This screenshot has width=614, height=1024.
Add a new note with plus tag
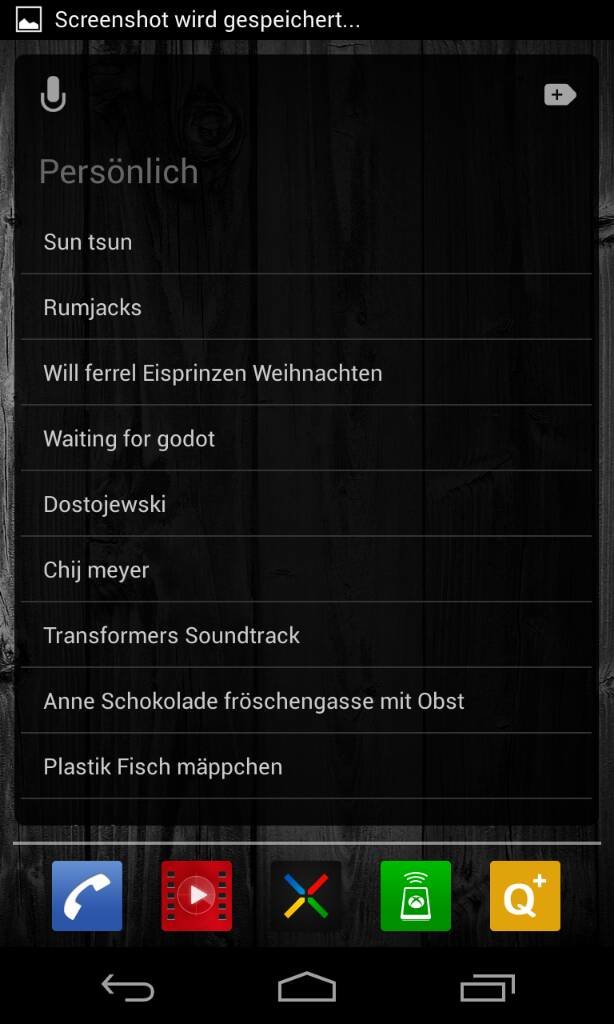click(x=560, y=95)
